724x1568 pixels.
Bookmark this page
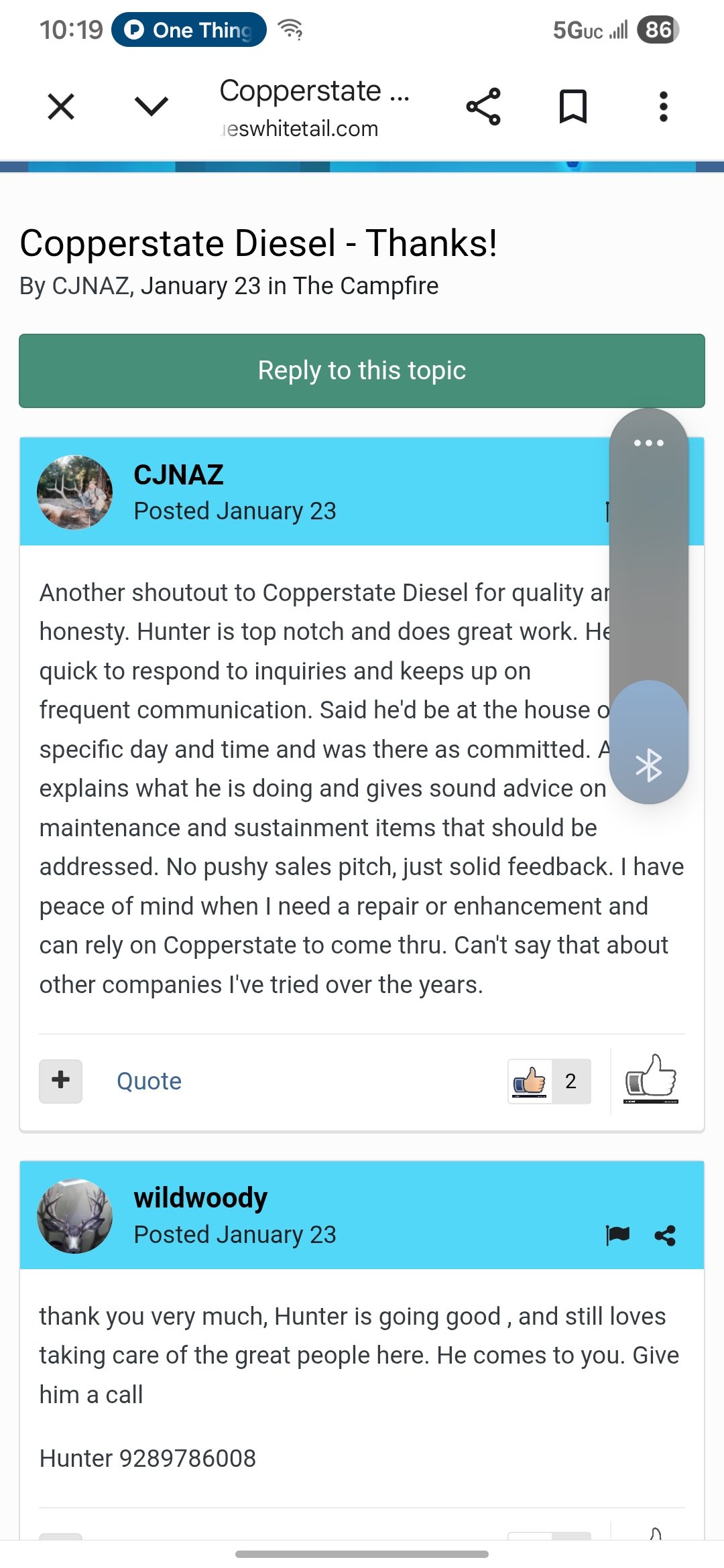[x=573, y=107]
